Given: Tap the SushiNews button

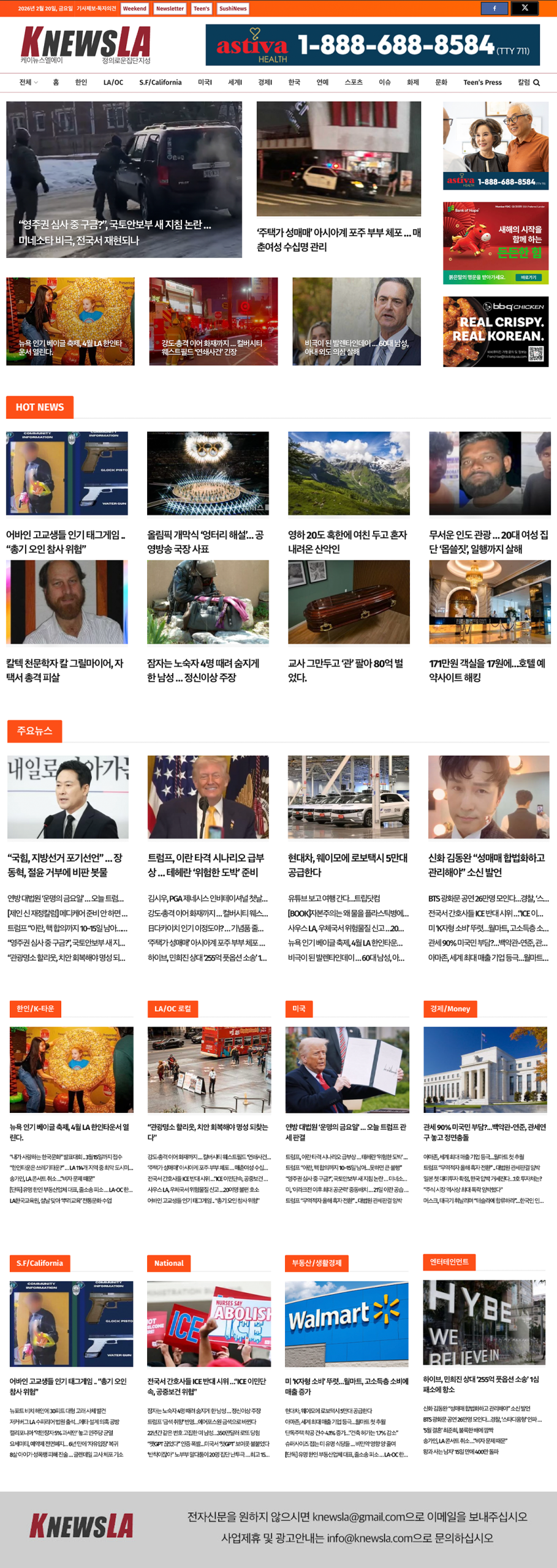Looking at the screenshot, I should (233, 9).
